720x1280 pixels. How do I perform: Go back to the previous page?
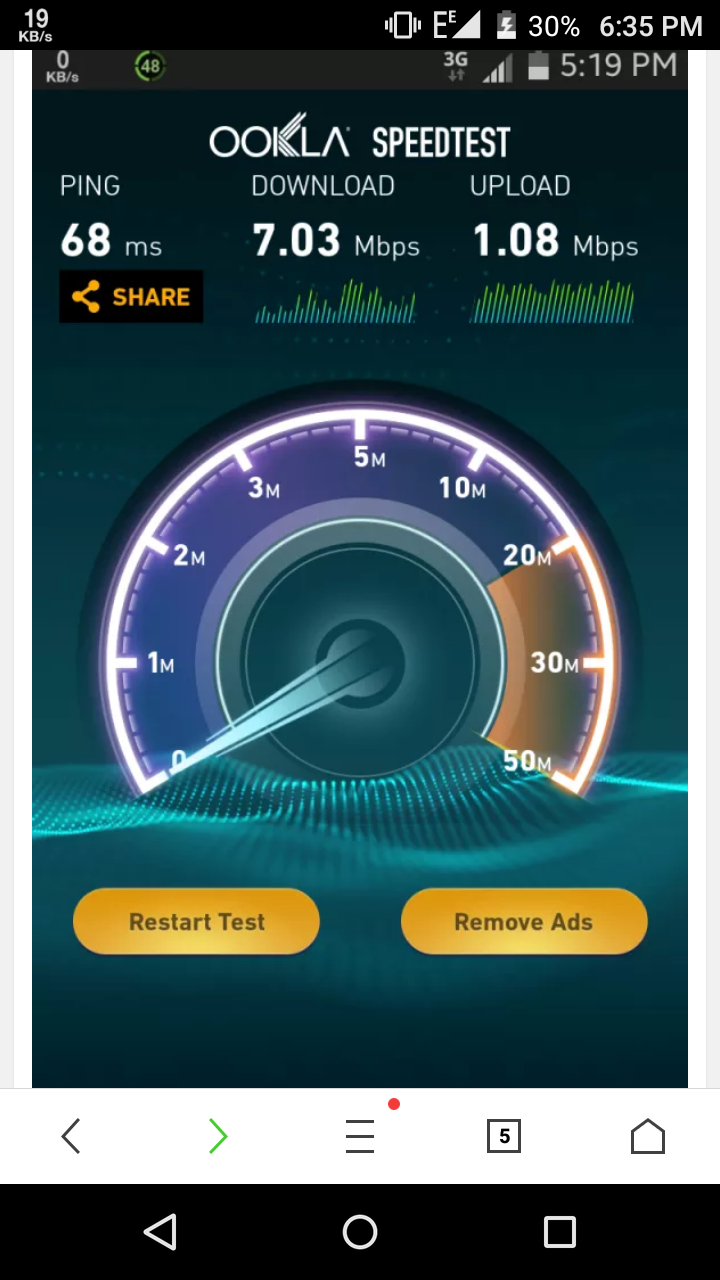tap(71, 1136)
